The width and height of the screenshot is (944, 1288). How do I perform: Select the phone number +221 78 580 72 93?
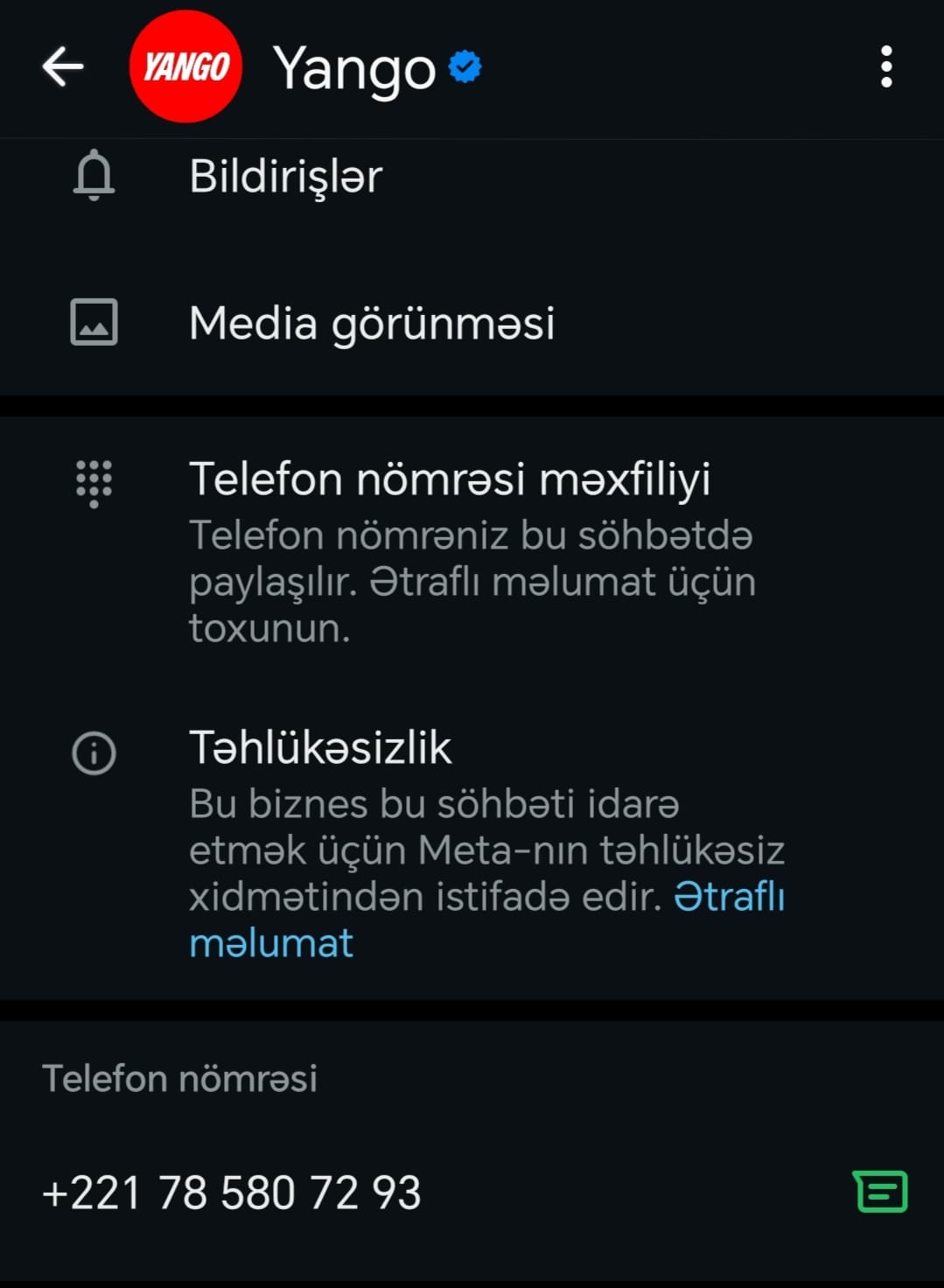232,1193
